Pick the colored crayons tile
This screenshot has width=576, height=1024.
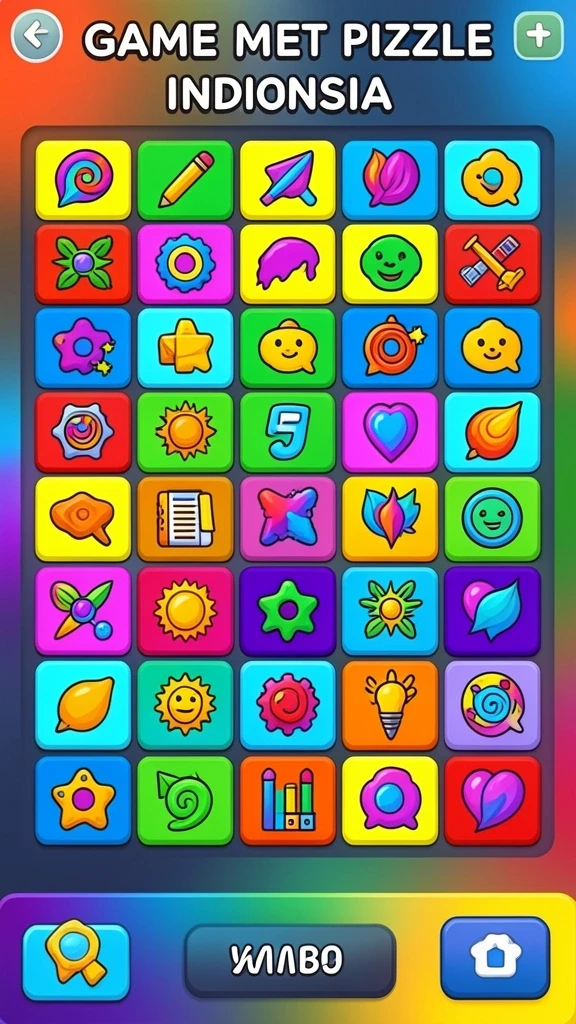(x=287, y=801)
